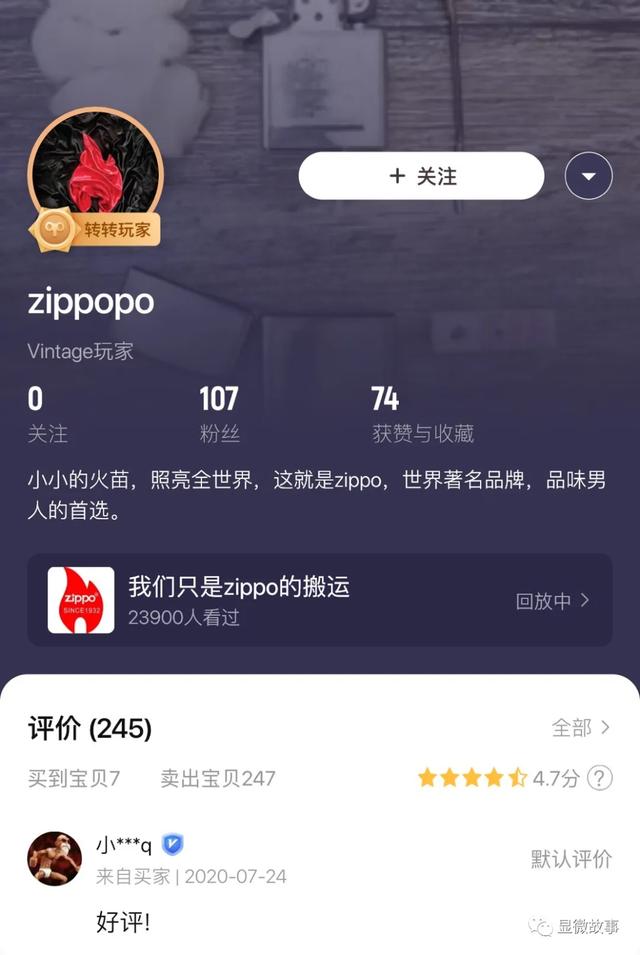Follow zippopo with the 关注 button
640x955 pixels.
click(421, 176)
